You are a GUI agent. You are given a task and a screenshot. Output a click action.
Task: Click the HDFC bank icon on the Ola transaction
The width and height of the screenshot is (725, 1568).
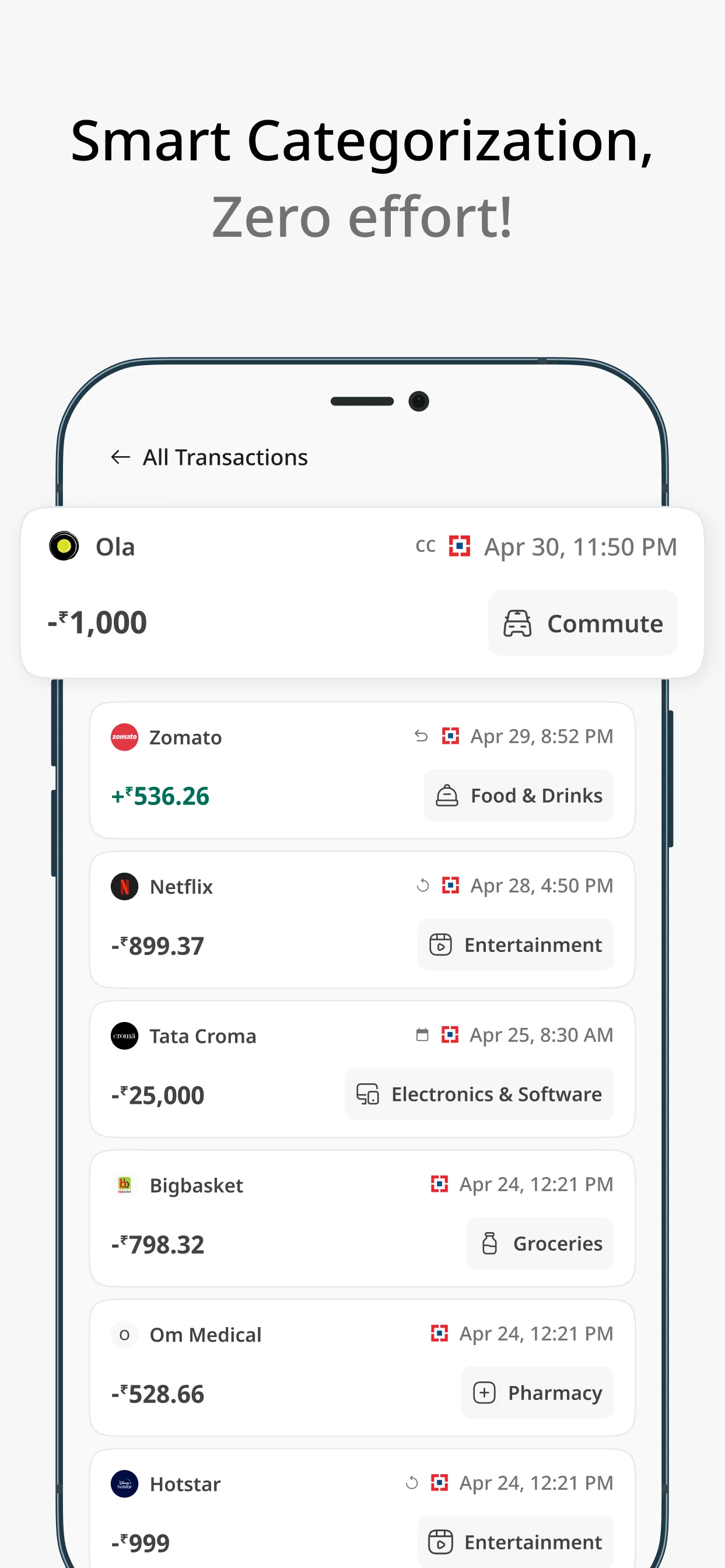point(460,546)
